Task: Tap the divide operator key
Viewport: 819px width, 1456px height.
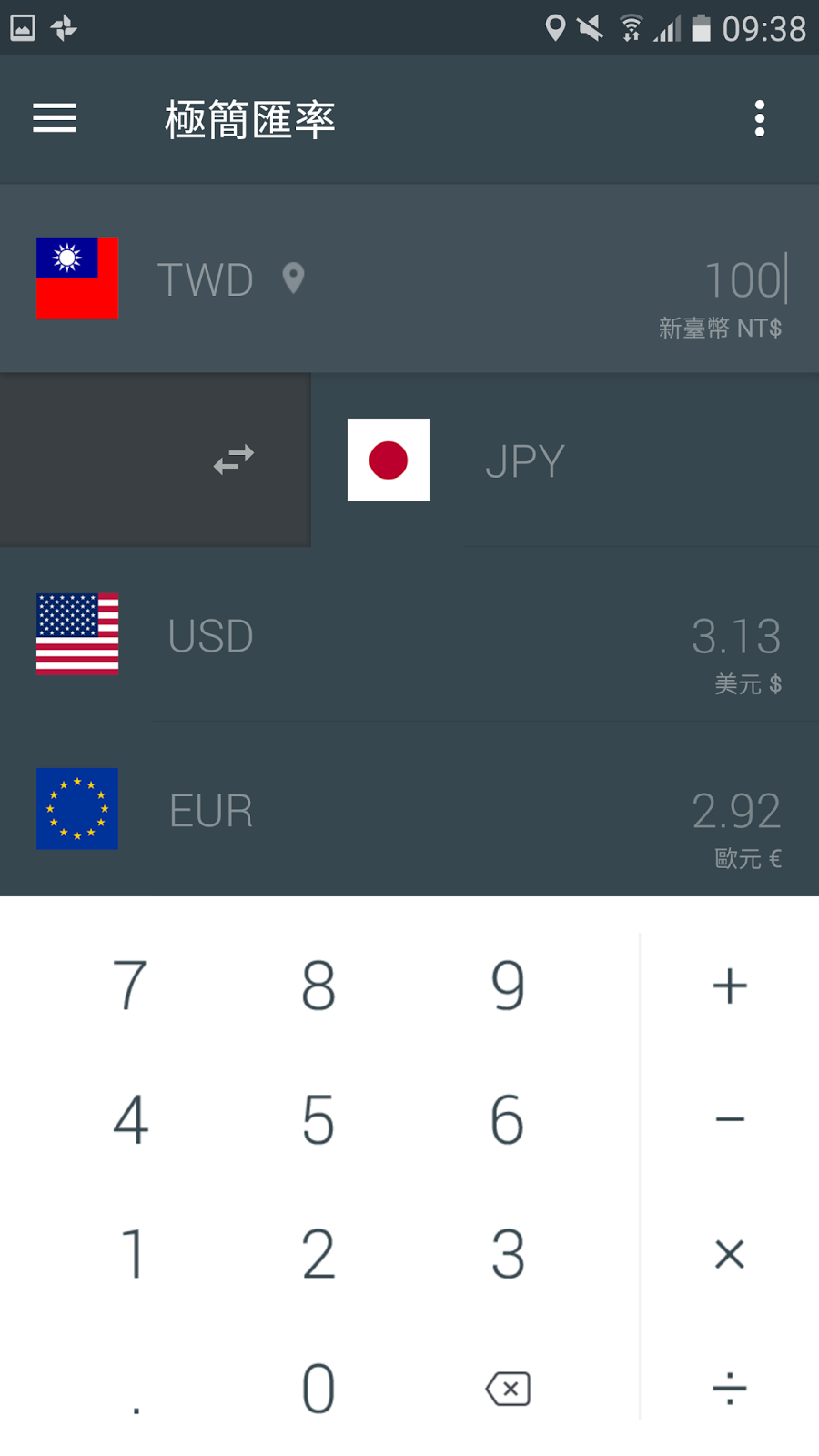Action: point(730,1389)
